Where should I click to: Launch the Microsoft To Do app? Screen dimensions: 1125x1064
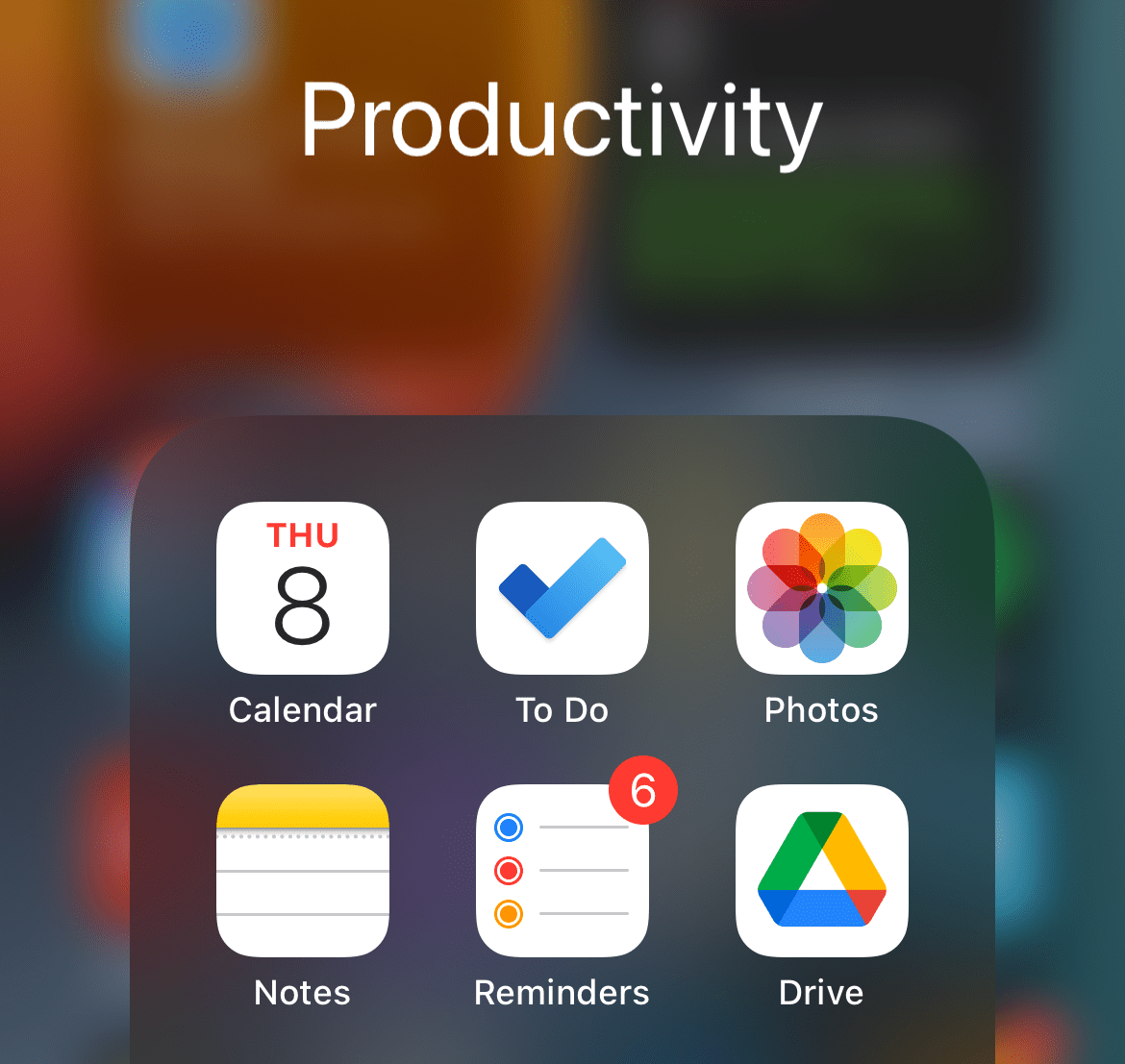[x=562, y=587]
